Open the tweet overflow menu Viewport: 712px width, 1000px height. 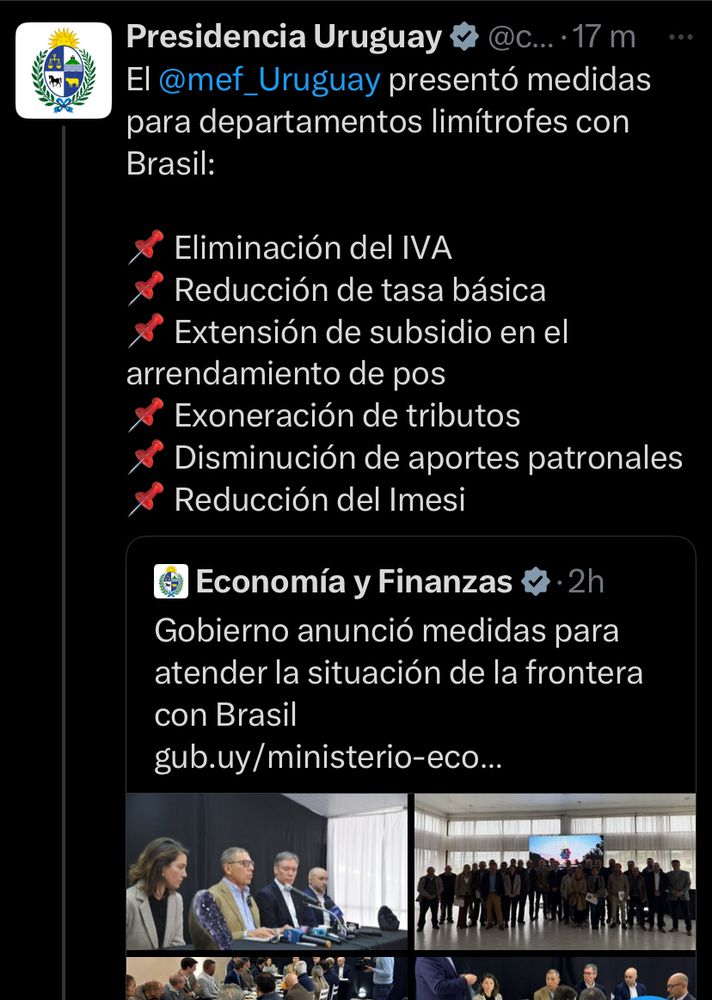pos(680,37)
